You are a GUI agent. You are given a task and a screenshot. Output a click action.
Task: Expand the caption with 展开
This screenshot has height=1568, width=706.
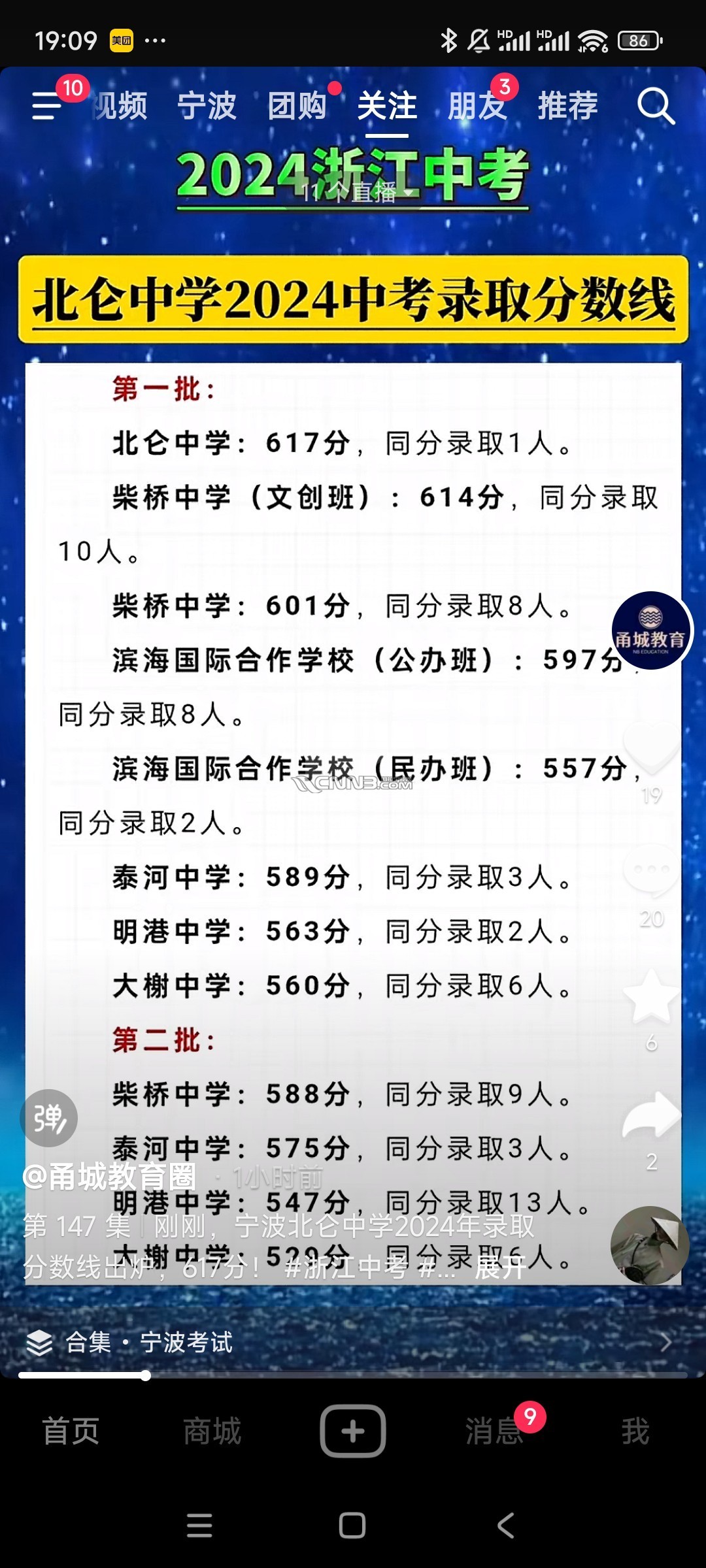501,1268
